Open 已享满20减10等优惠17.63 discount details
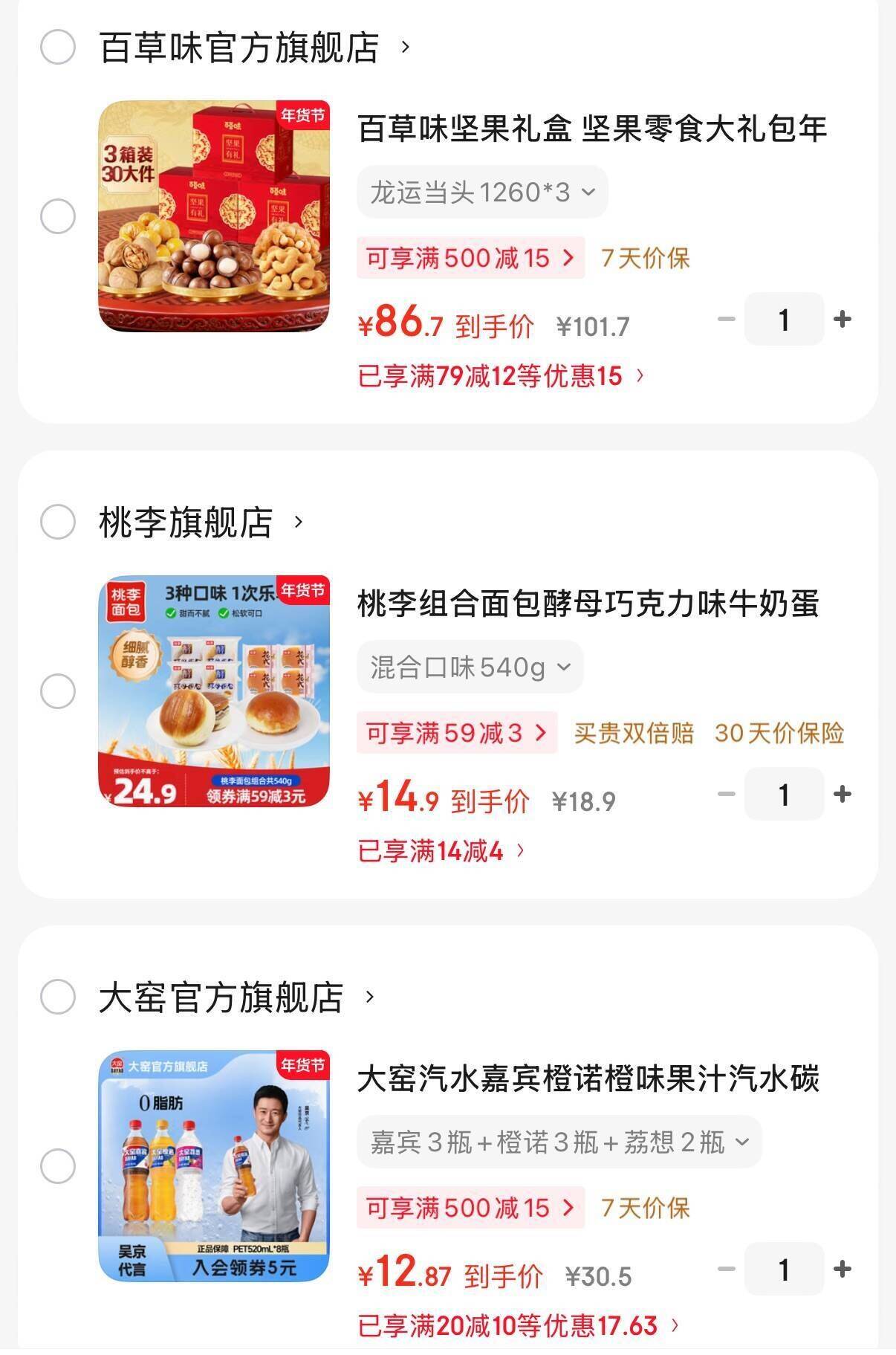 pyautogui.click(x=518, y=1325)
